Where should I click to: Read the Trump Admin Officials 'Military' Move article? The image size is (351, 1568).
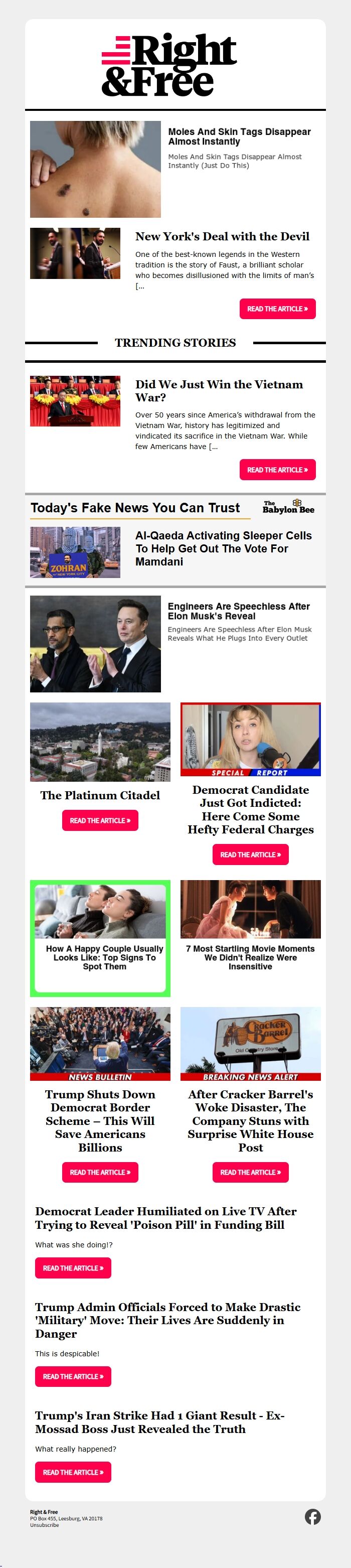[73, 1376]
